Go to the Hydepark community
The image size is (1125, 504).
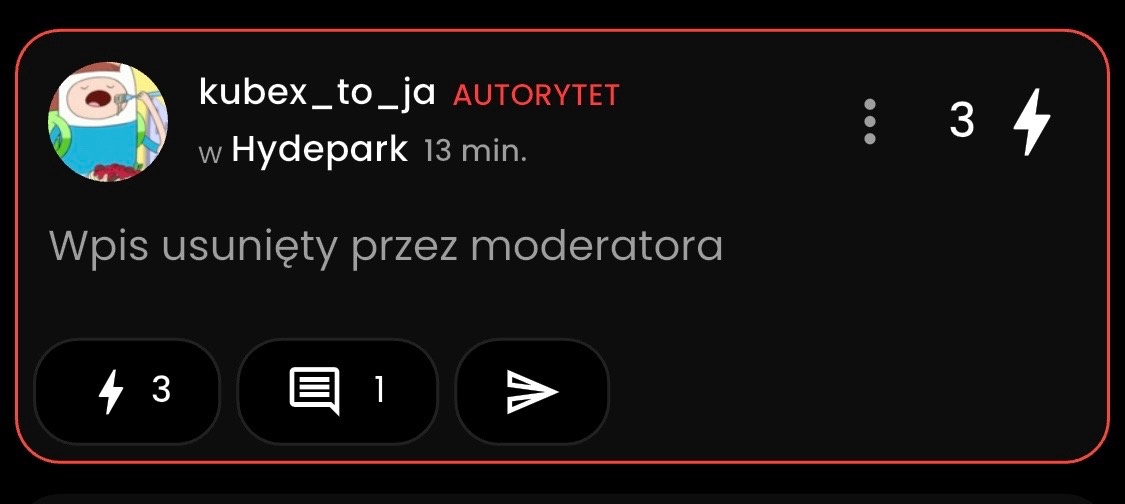tap(319, 150)
